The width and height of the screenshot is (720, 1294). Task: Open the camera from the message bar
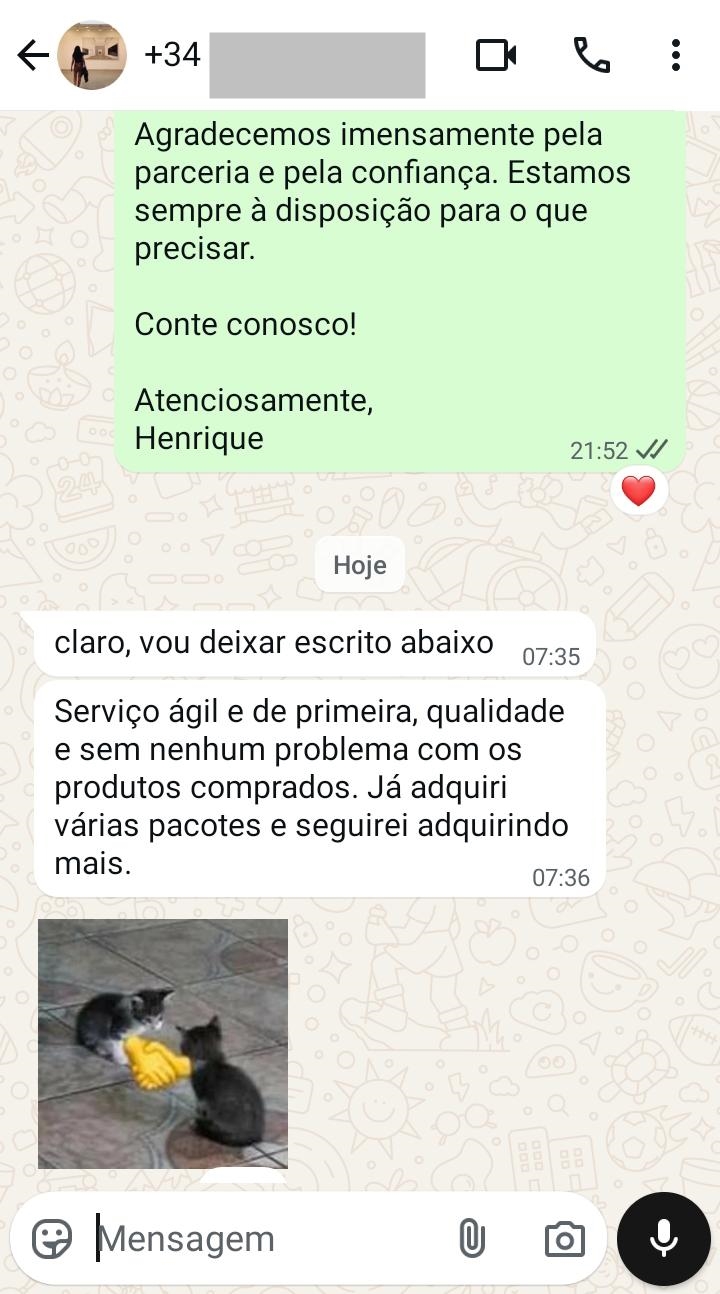pos(563,1238)
